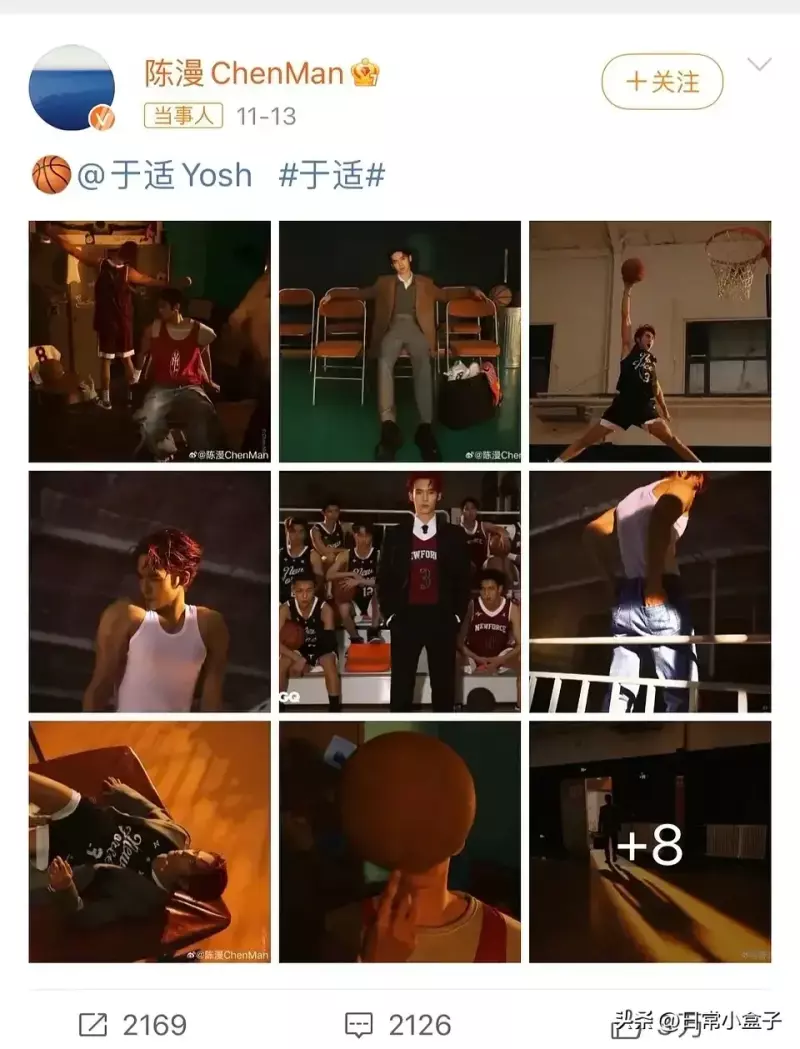Image resolution: width=800 pixels, height=1049 pixels.
Task: View the photo of man lying on sofa
Action: [x=149, y=841]
